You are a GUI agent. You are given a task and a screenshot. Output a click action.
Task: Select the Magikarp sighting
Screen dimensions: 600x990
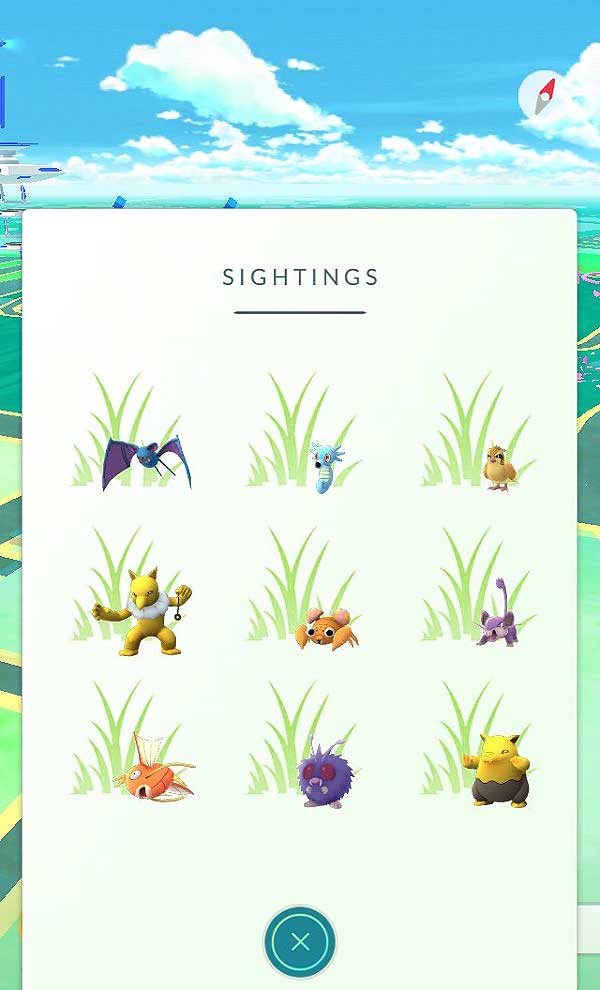[x=154, y=768]
